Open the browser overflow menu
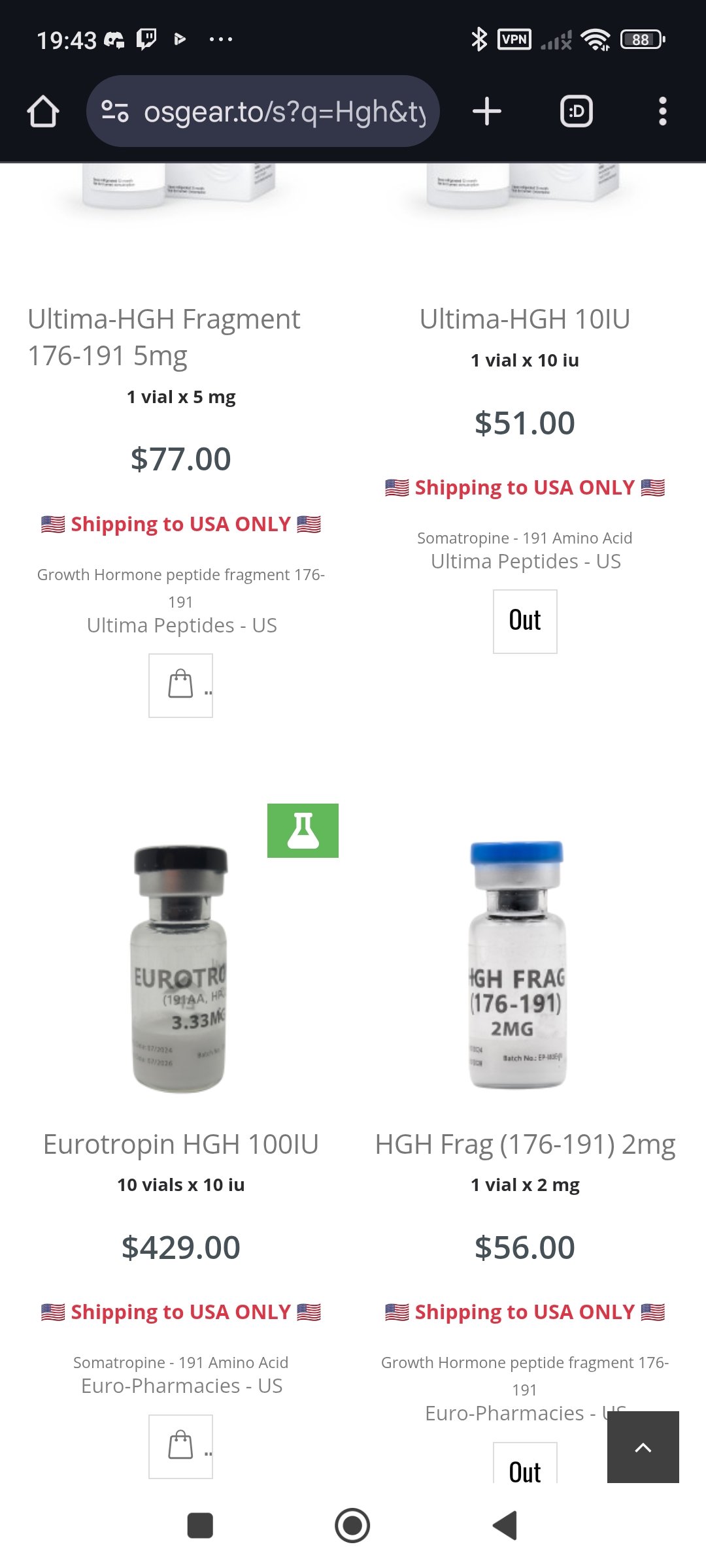 click(x=662, y=111)
